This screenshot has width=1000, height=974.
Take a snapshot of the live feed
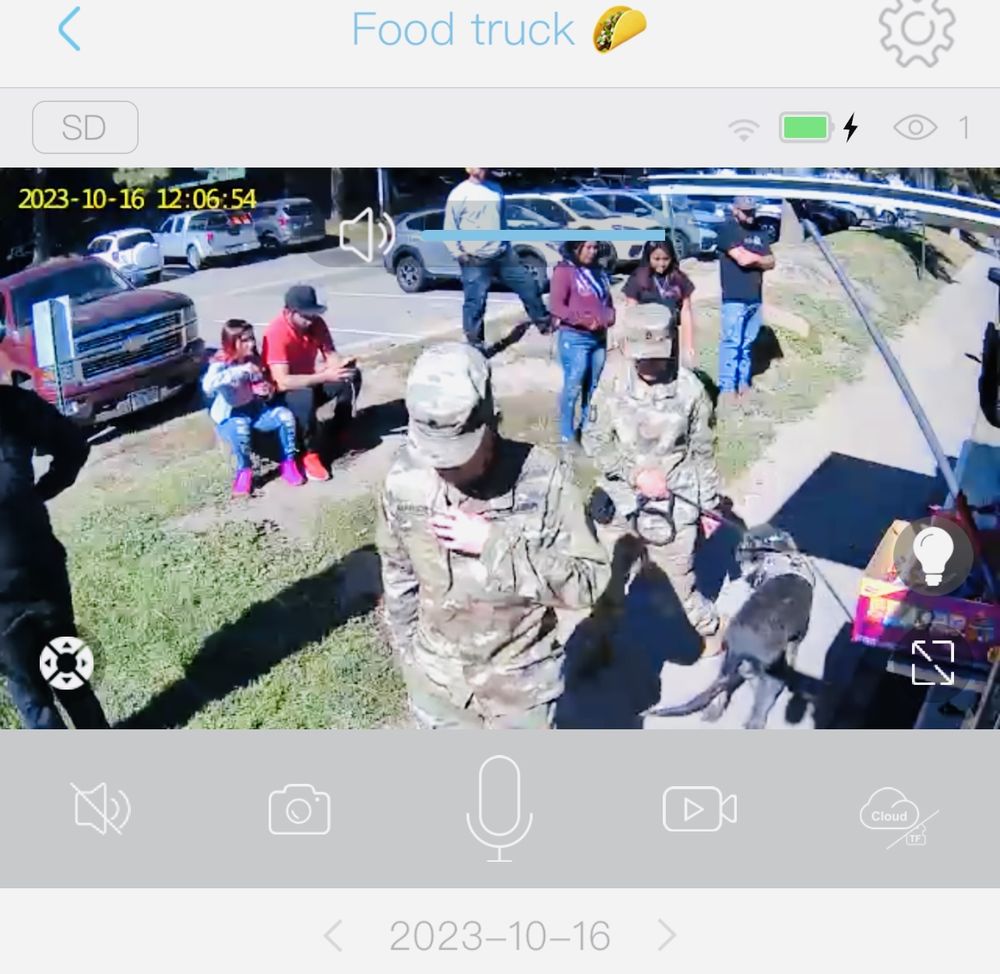(299, 809)
